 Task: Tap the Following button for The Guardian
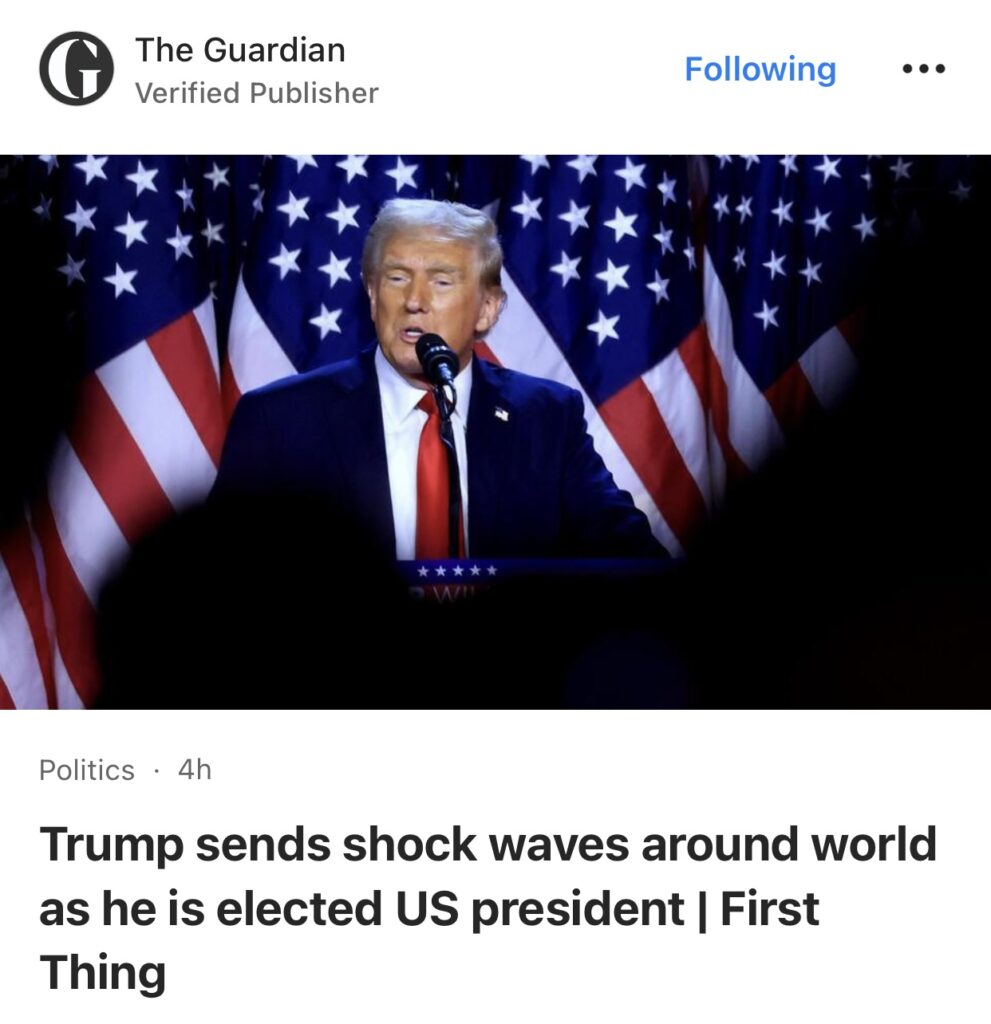(760, 69)
